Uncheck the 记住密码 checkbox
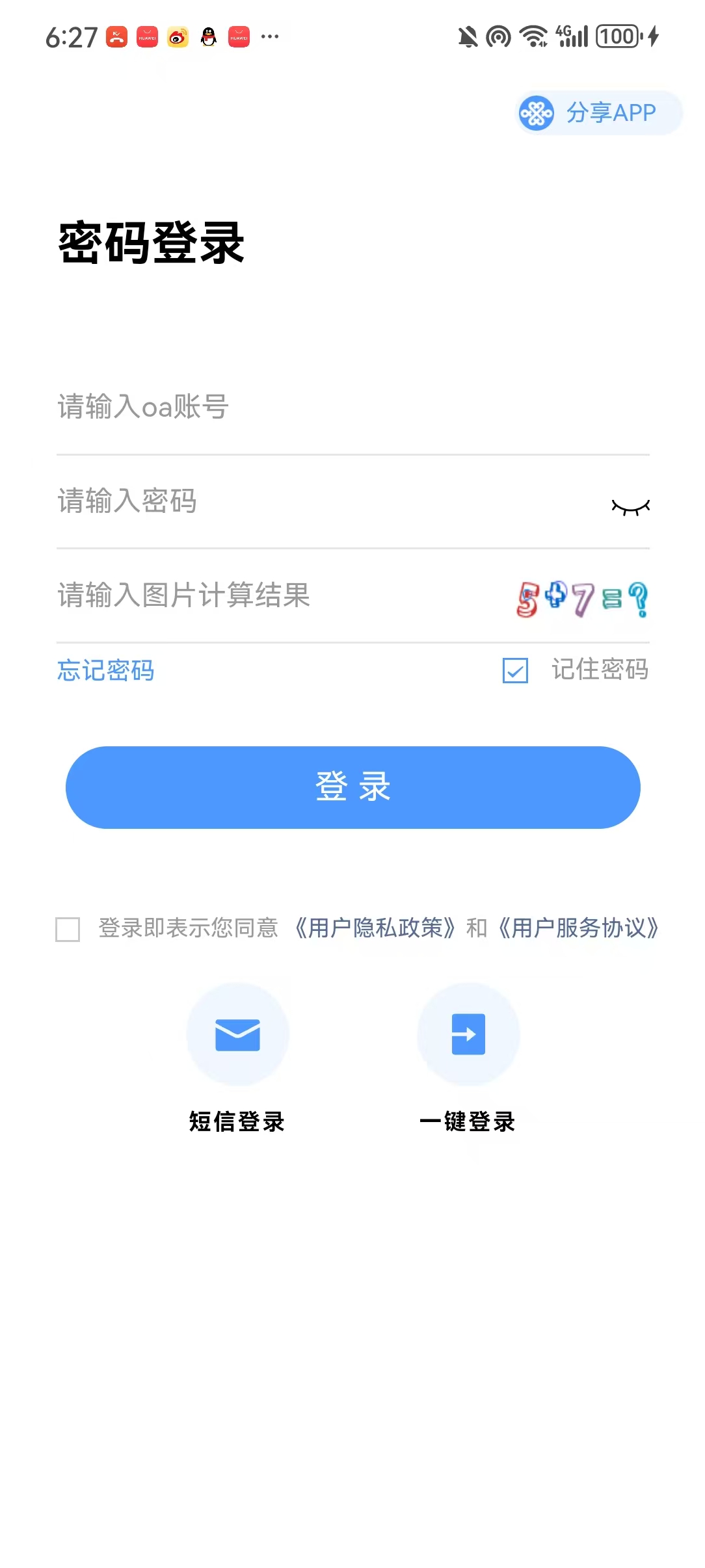705x1568 pixels. (515, 670)
